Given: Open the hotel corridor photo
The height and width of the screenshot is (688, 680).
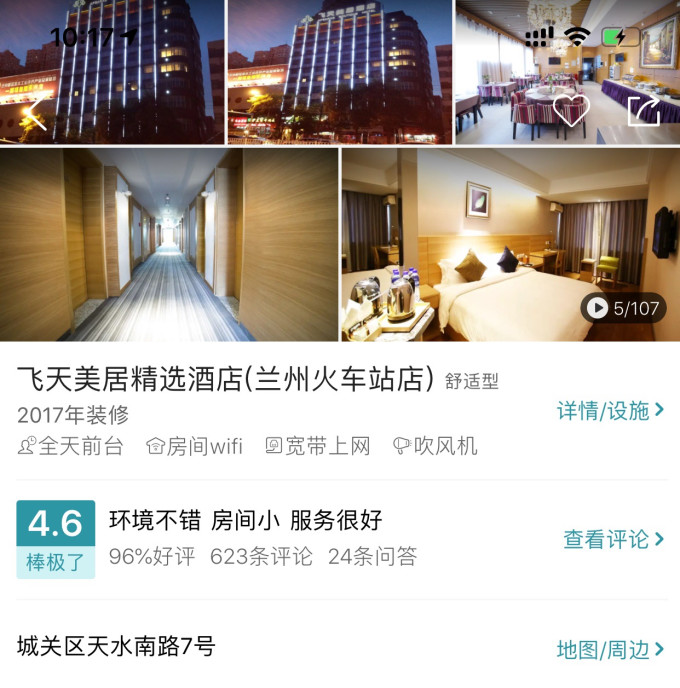Looking at the screenshot, I should (x=168, y=245).
